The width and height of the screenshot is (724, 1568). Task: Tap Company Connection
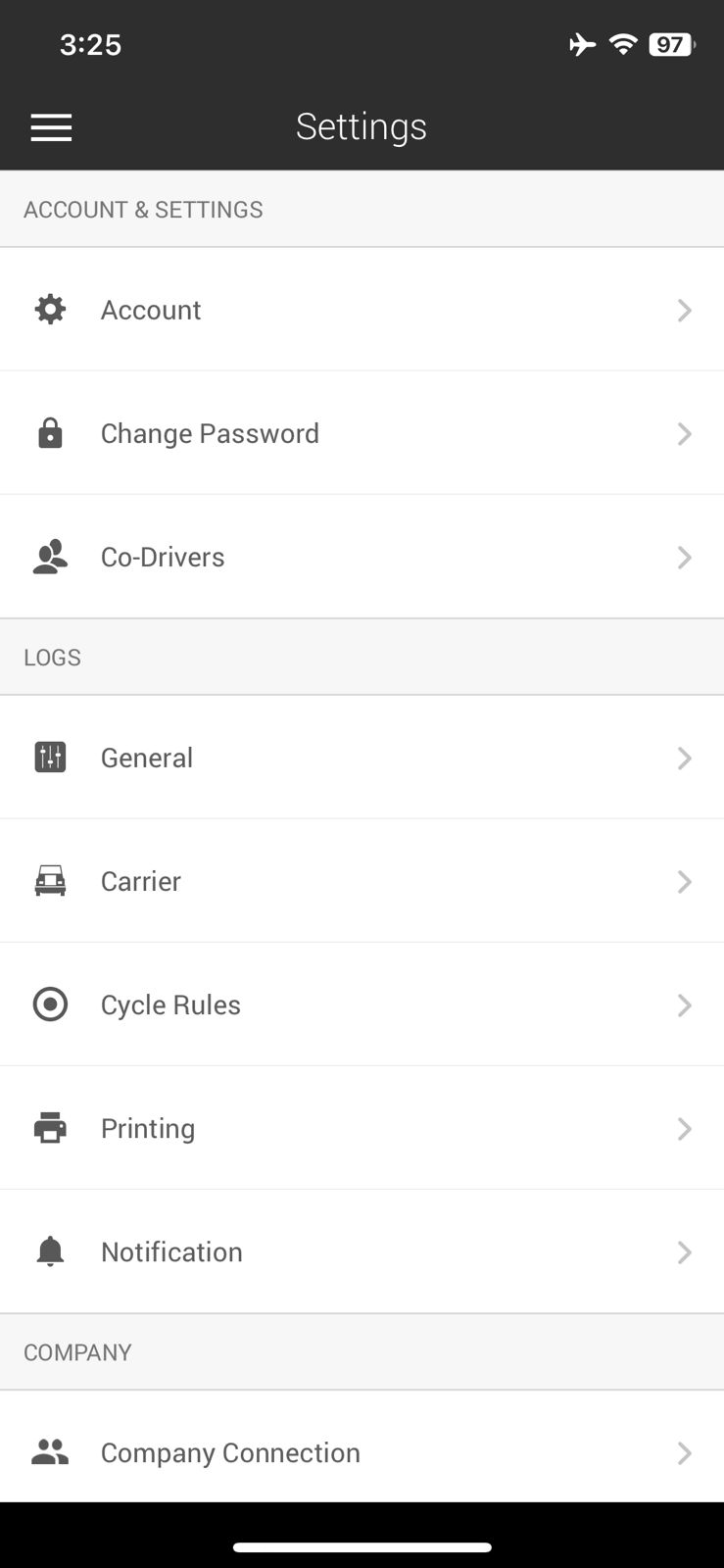362,1451
